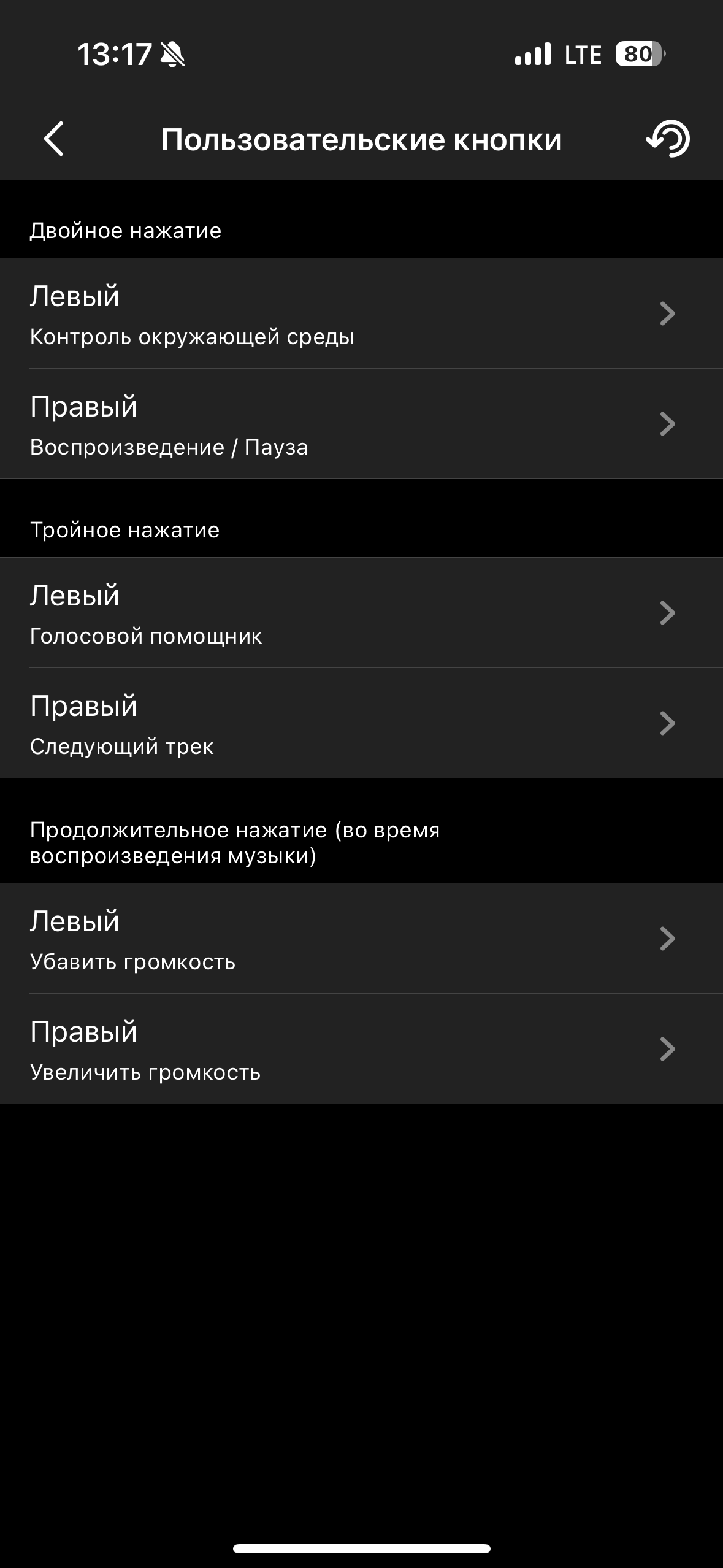The width and height of the screenshot is (723, 1568).
Task: Open long-press Левый Убавить громкость setting
Action: [361, 939]
